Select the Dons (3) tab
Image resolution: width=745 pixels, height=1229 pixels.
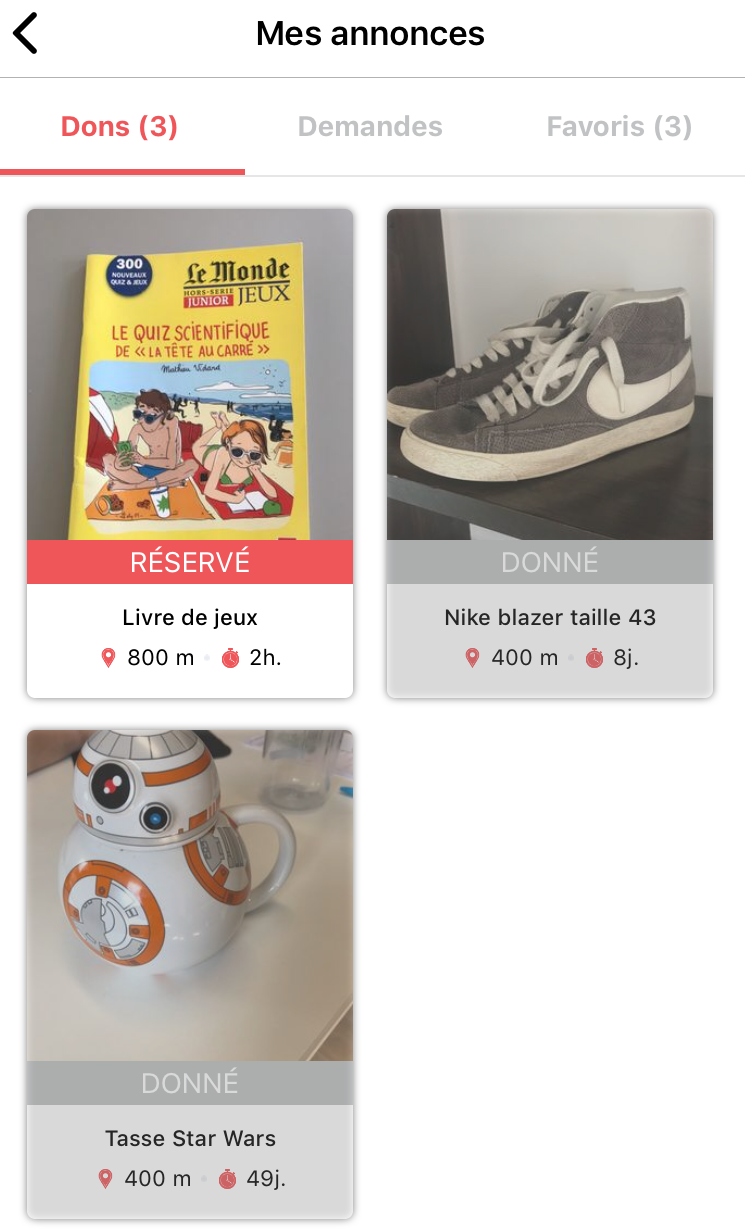tap(120, 127)
